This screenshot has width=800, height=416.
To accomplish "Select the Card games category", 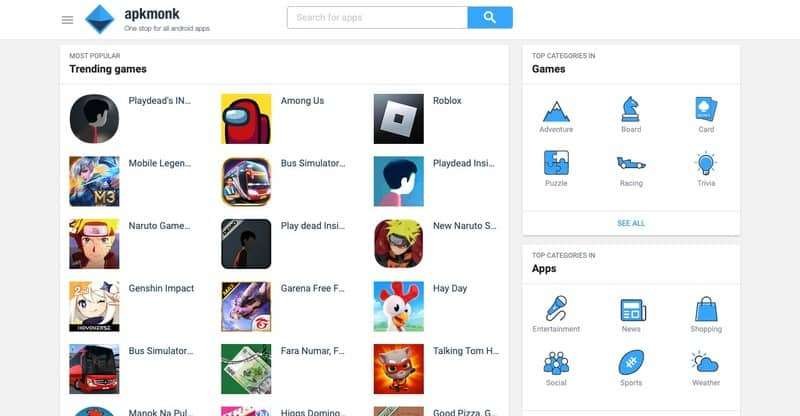I will [x=706, y=116].
